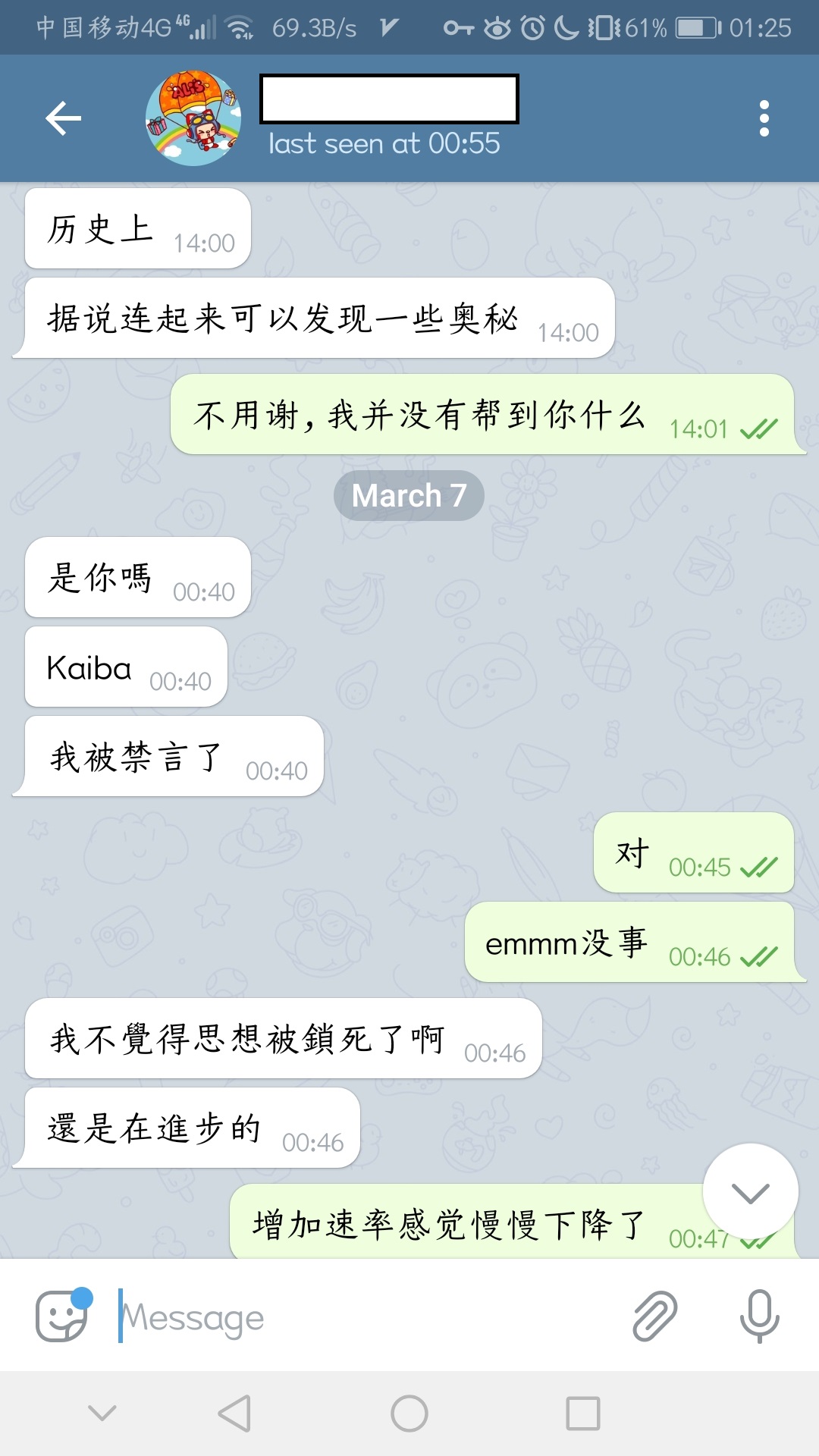
Task: Attach a file with the paperclip
Action: [654, 1316]
